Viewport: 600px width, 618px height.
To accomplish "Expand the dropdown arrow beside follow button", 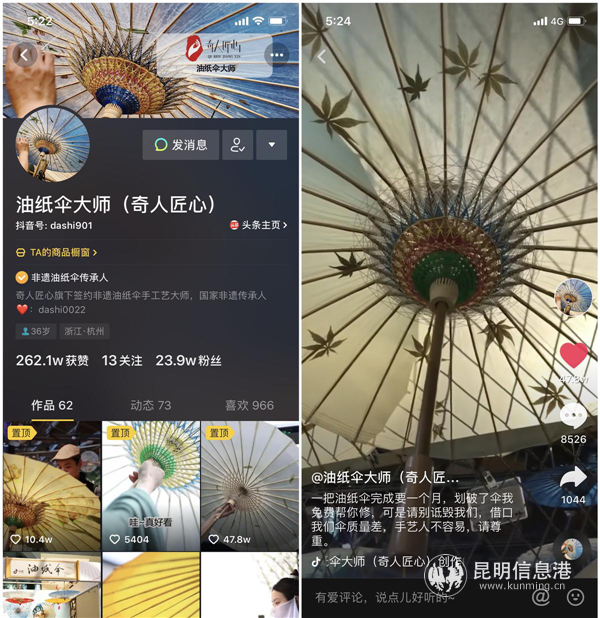I will 272,145.
